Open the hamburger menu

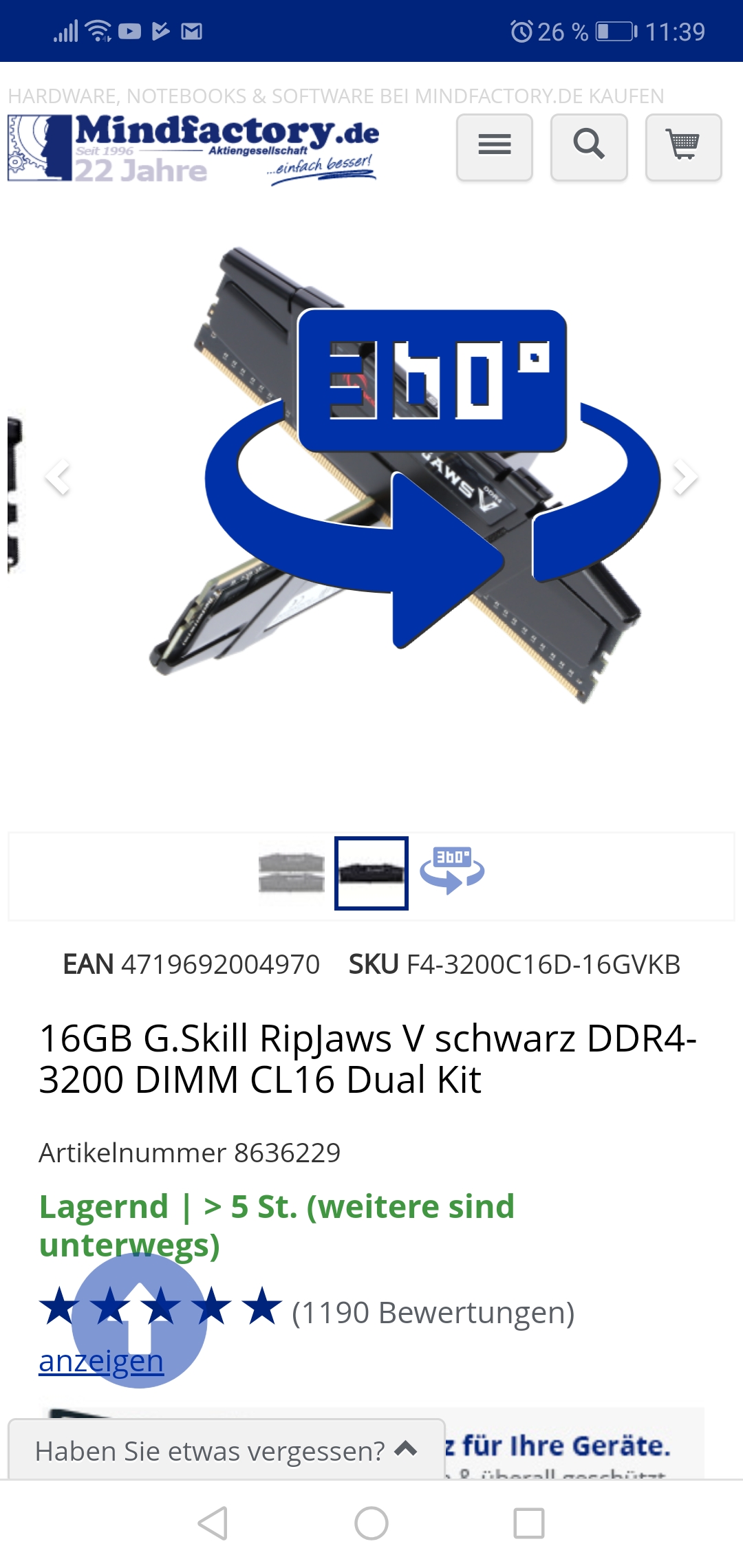coord(494,147)
